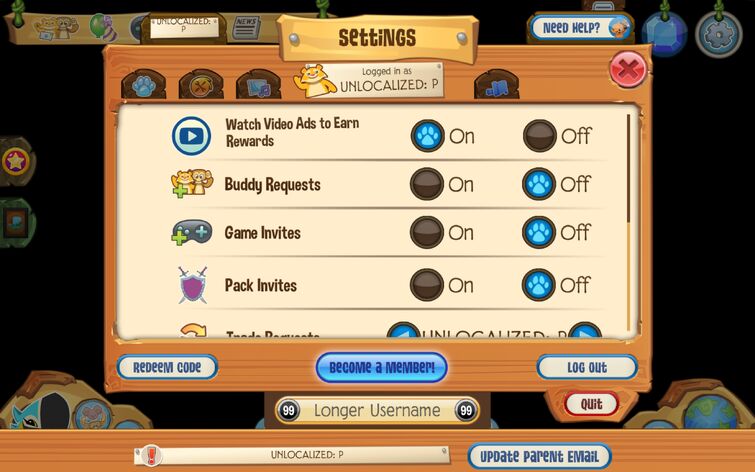755x472 pixels.
Task: Log out of the account
Action: coord(587,367)
